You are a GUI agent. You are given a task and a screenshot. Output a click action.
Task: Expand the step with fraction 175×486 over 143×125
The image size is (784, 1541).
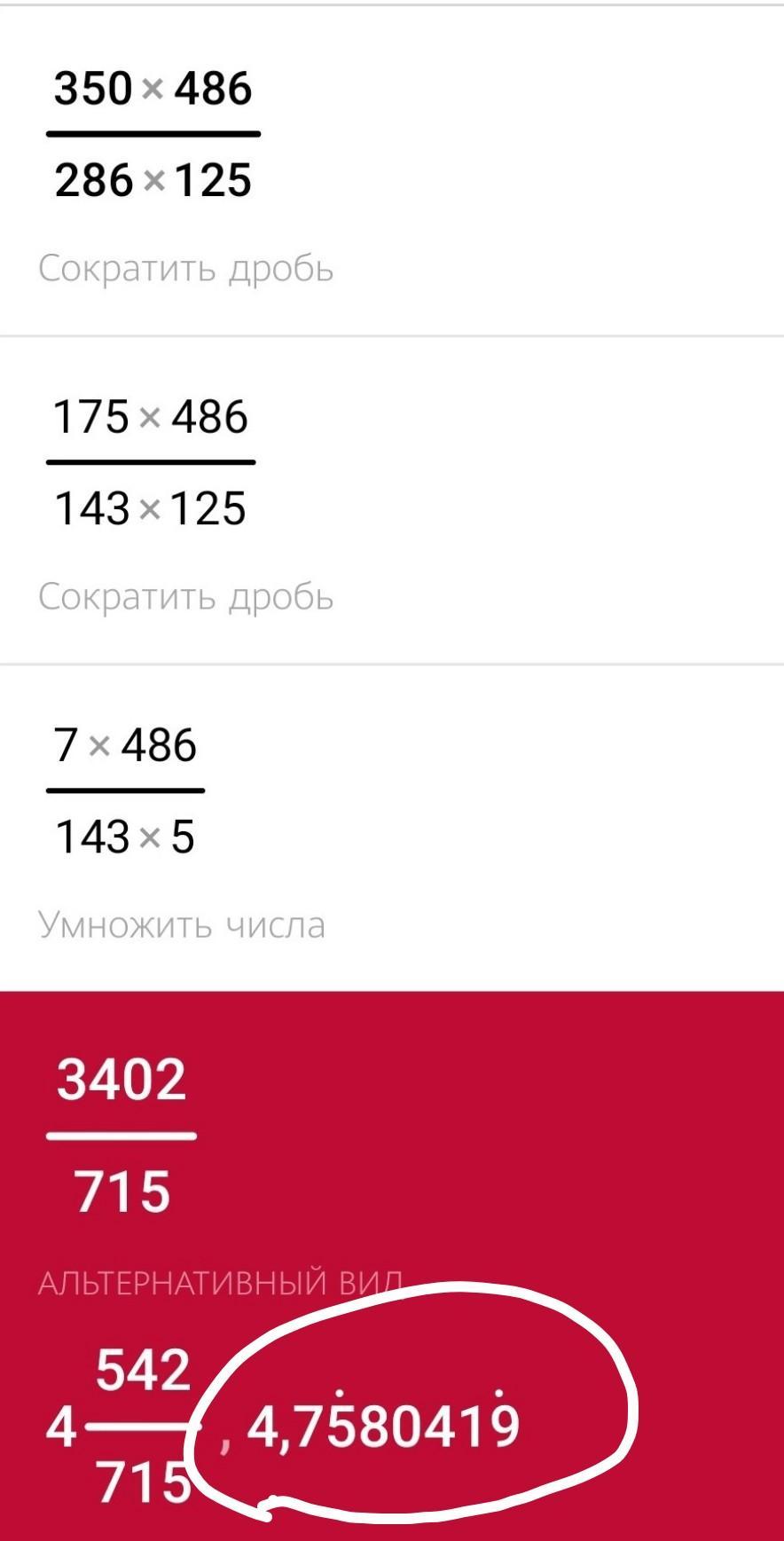click(392, 500)
